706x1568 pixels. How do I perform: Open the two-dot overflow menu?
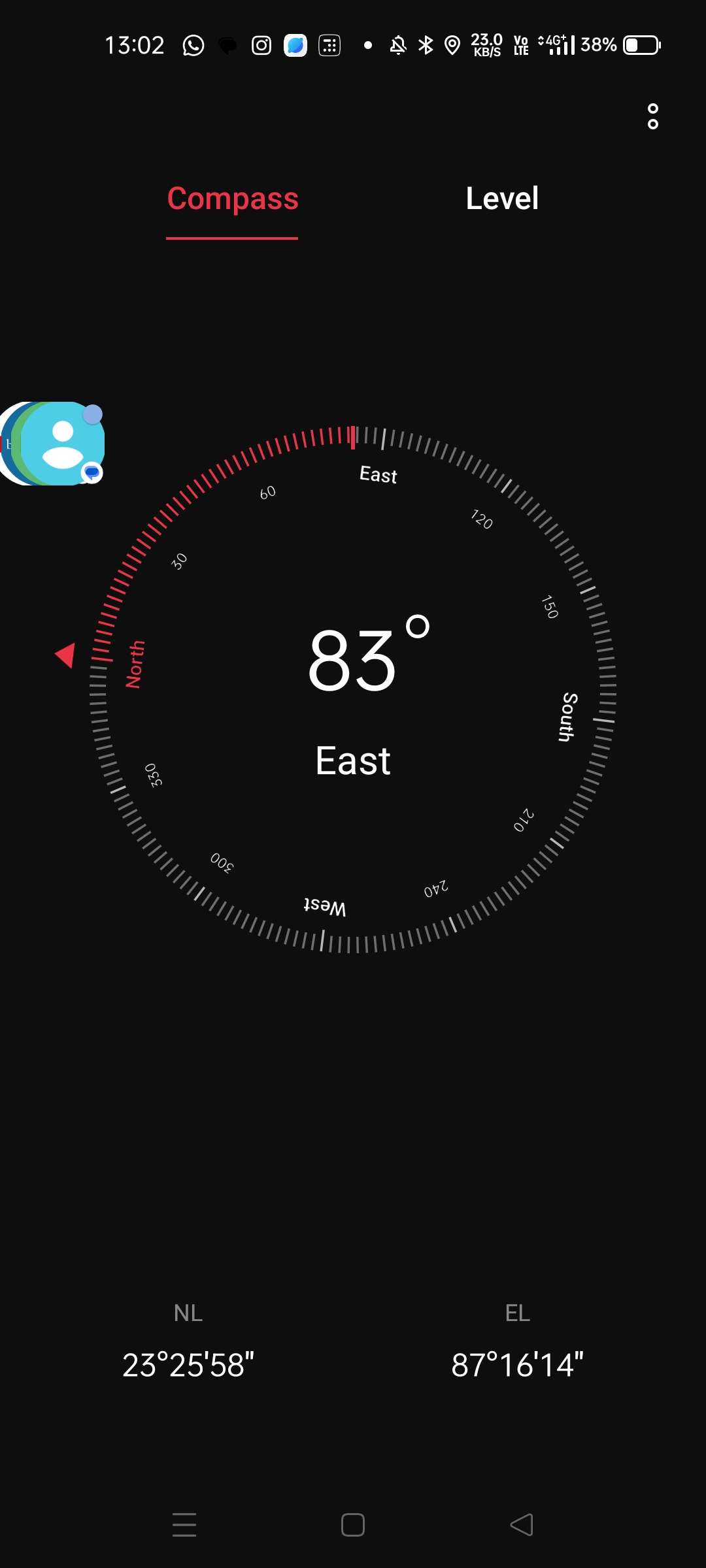652,116
